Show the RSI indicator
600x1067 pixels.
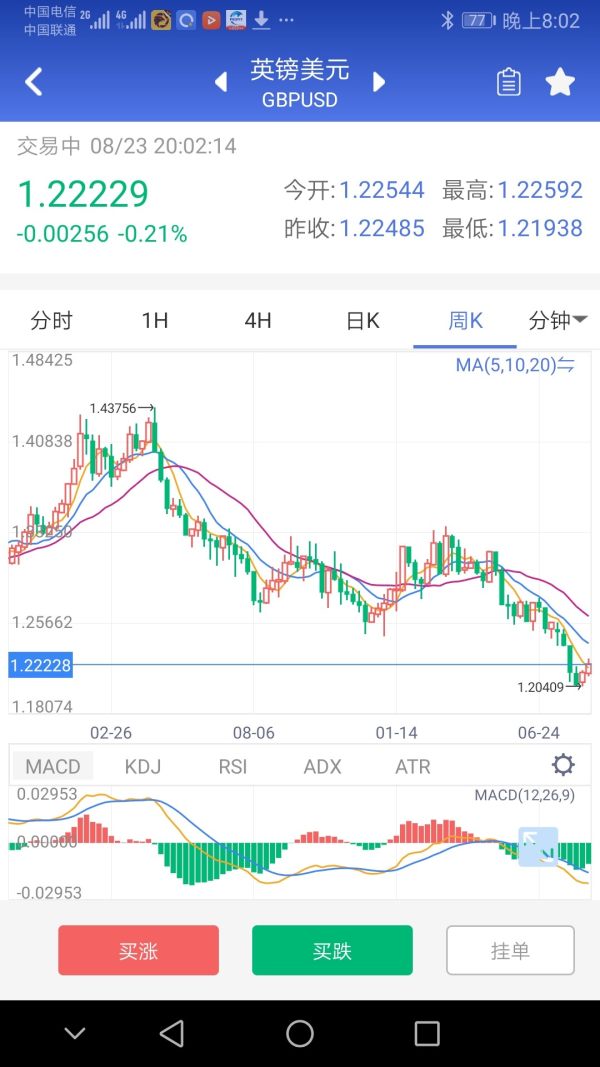point(233,767)
